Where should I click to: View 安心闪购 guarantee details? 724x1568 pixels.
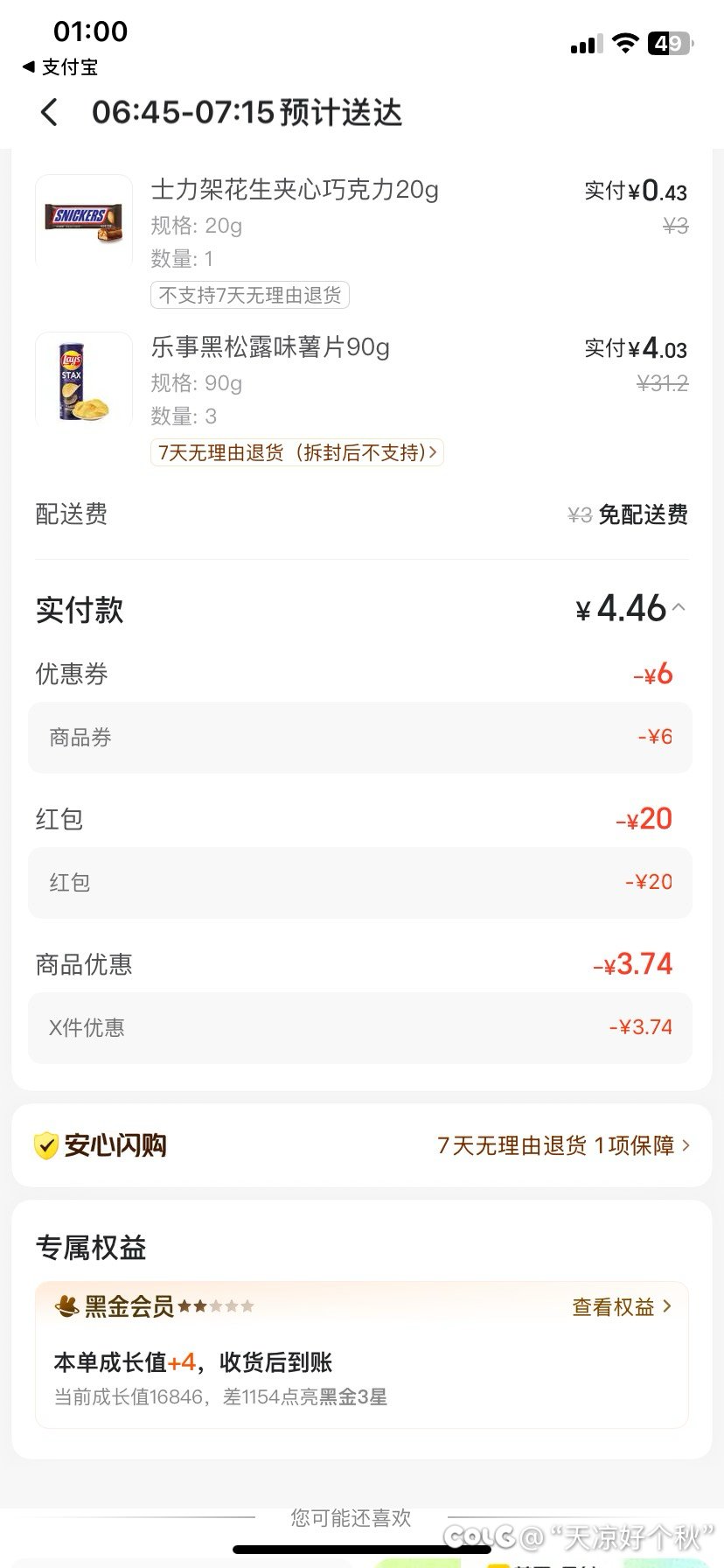(x=563, y=1145)
